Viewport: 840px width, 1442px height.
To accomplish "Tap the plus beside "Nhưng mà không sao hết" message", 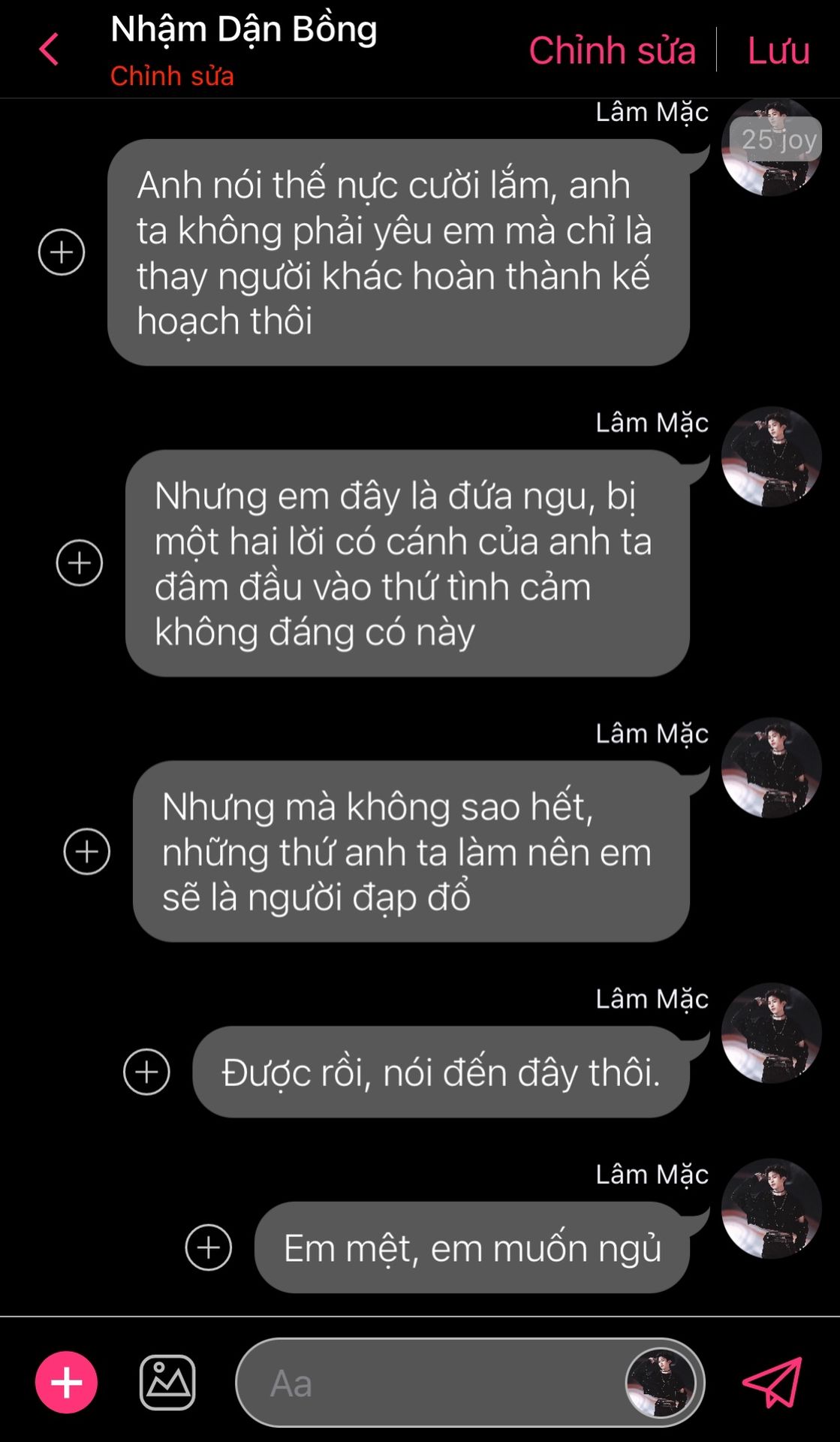I will click(87, 851).
